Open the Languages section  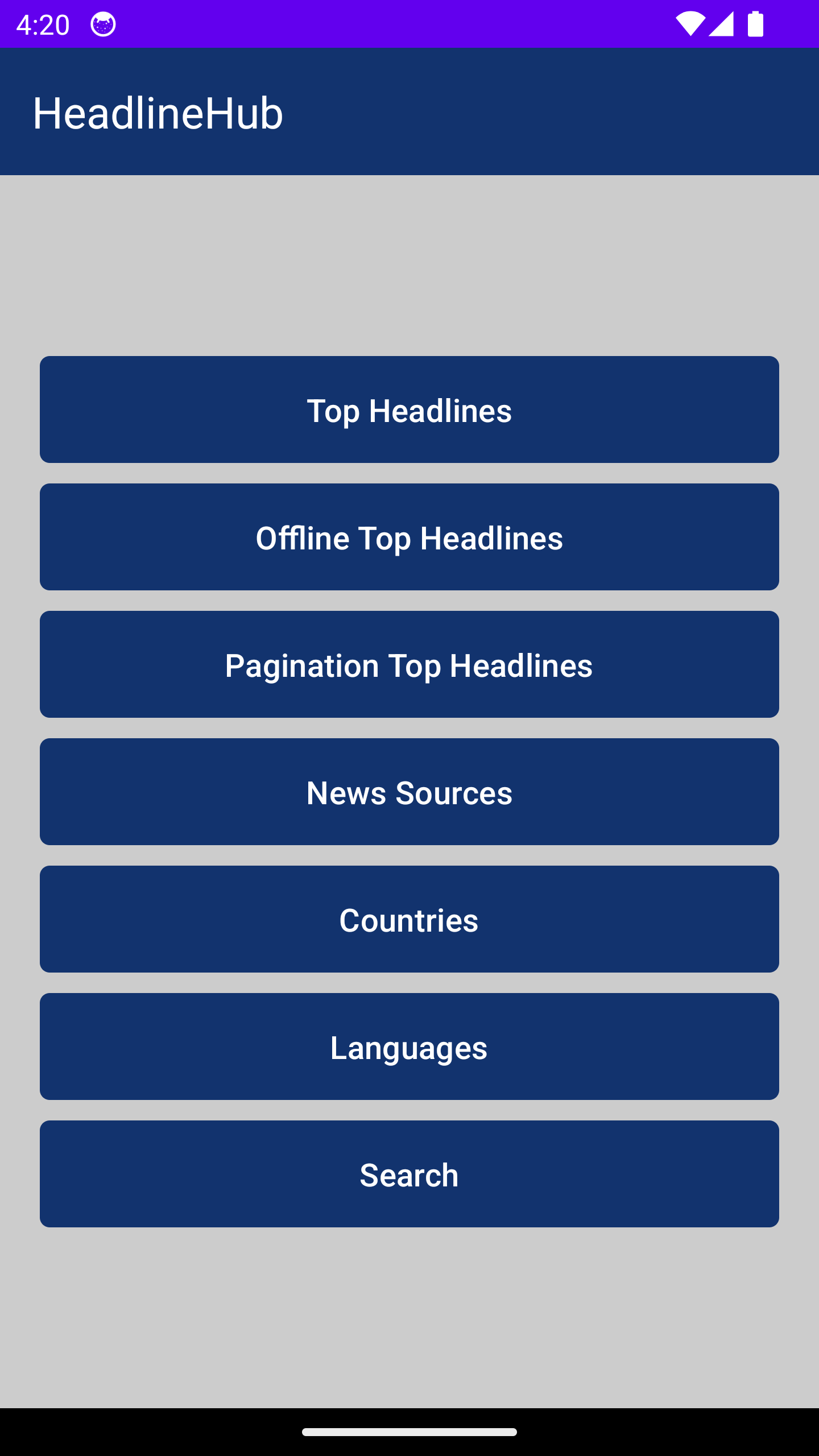(409, 1046)
